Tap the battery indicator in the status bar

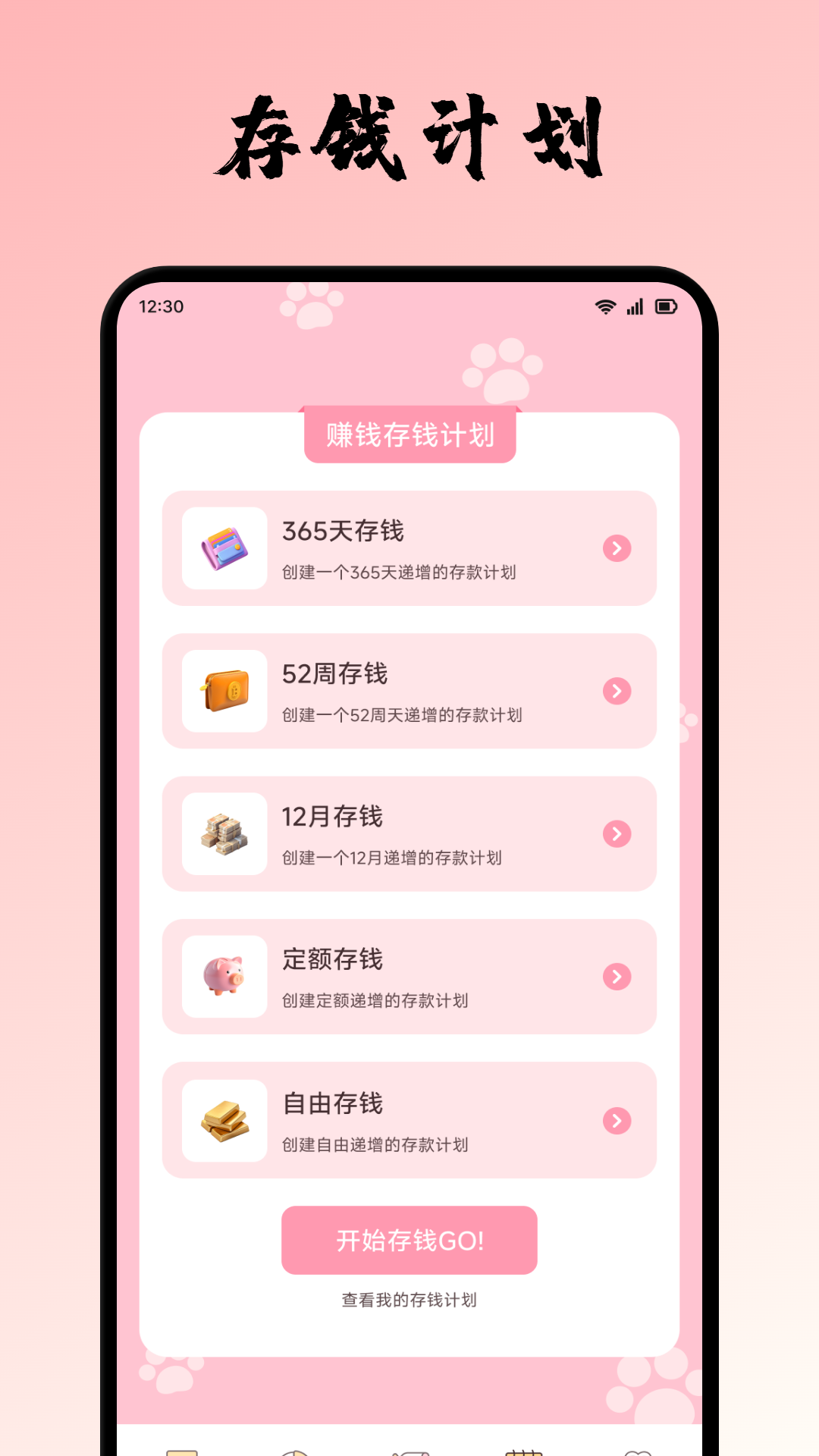667,306
